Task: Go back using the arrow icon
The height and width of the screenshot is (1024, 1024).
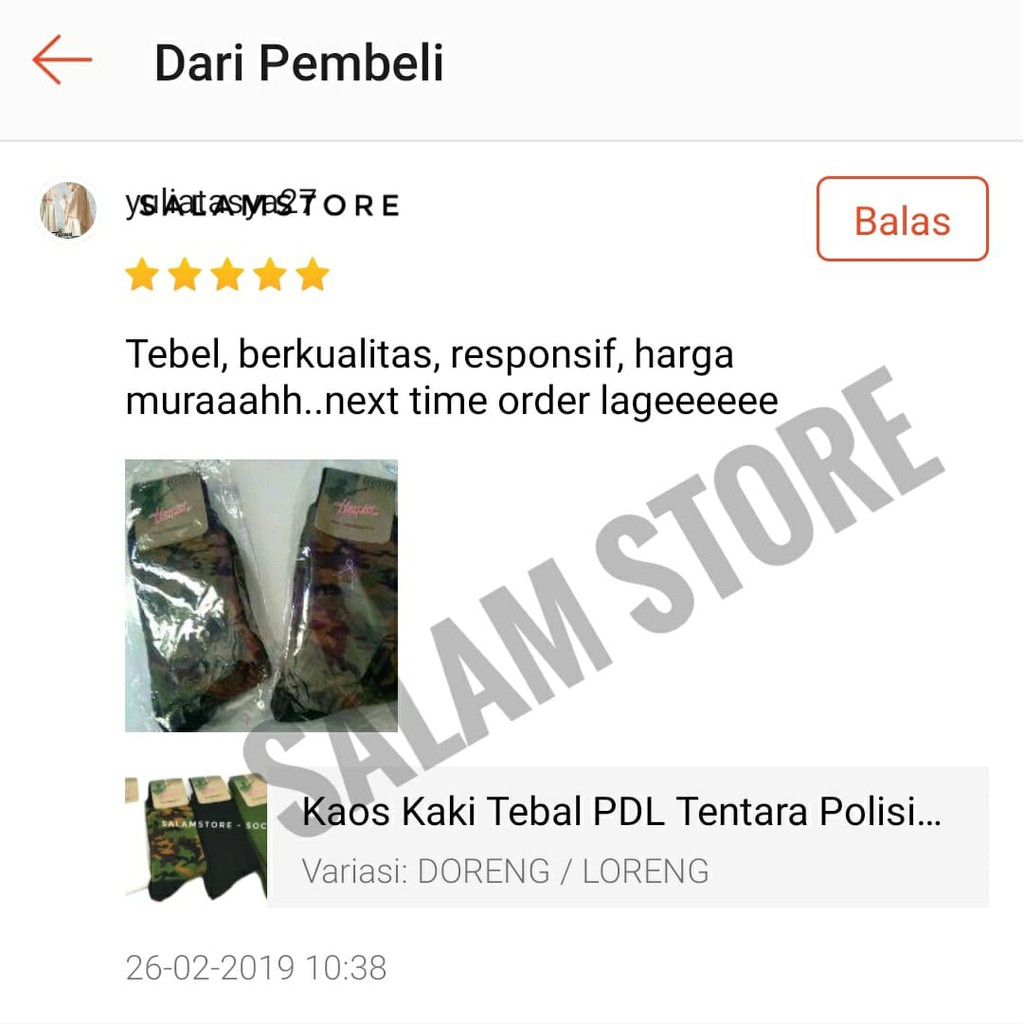Action: coord(62,61)
